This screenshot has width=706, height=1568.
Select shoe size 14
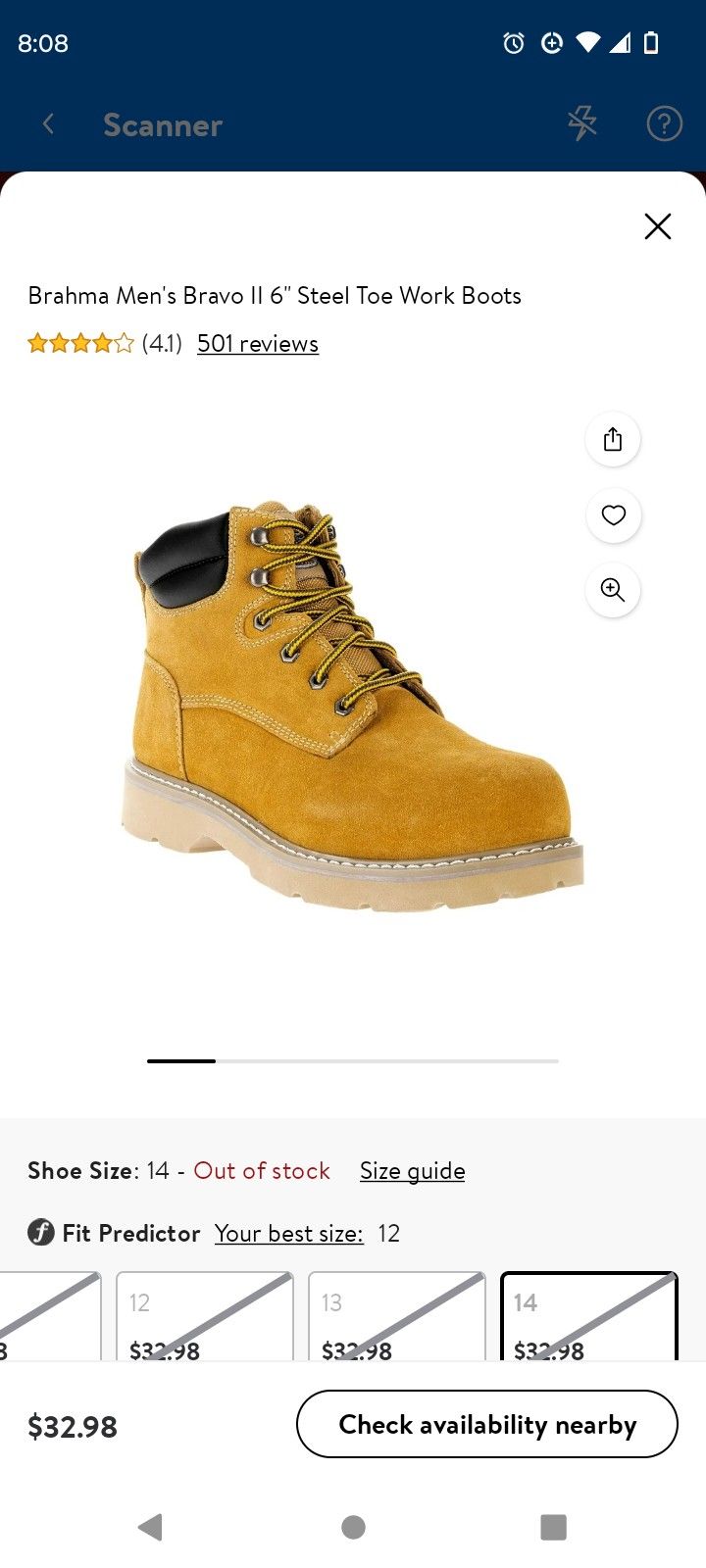coord(589,1316)
